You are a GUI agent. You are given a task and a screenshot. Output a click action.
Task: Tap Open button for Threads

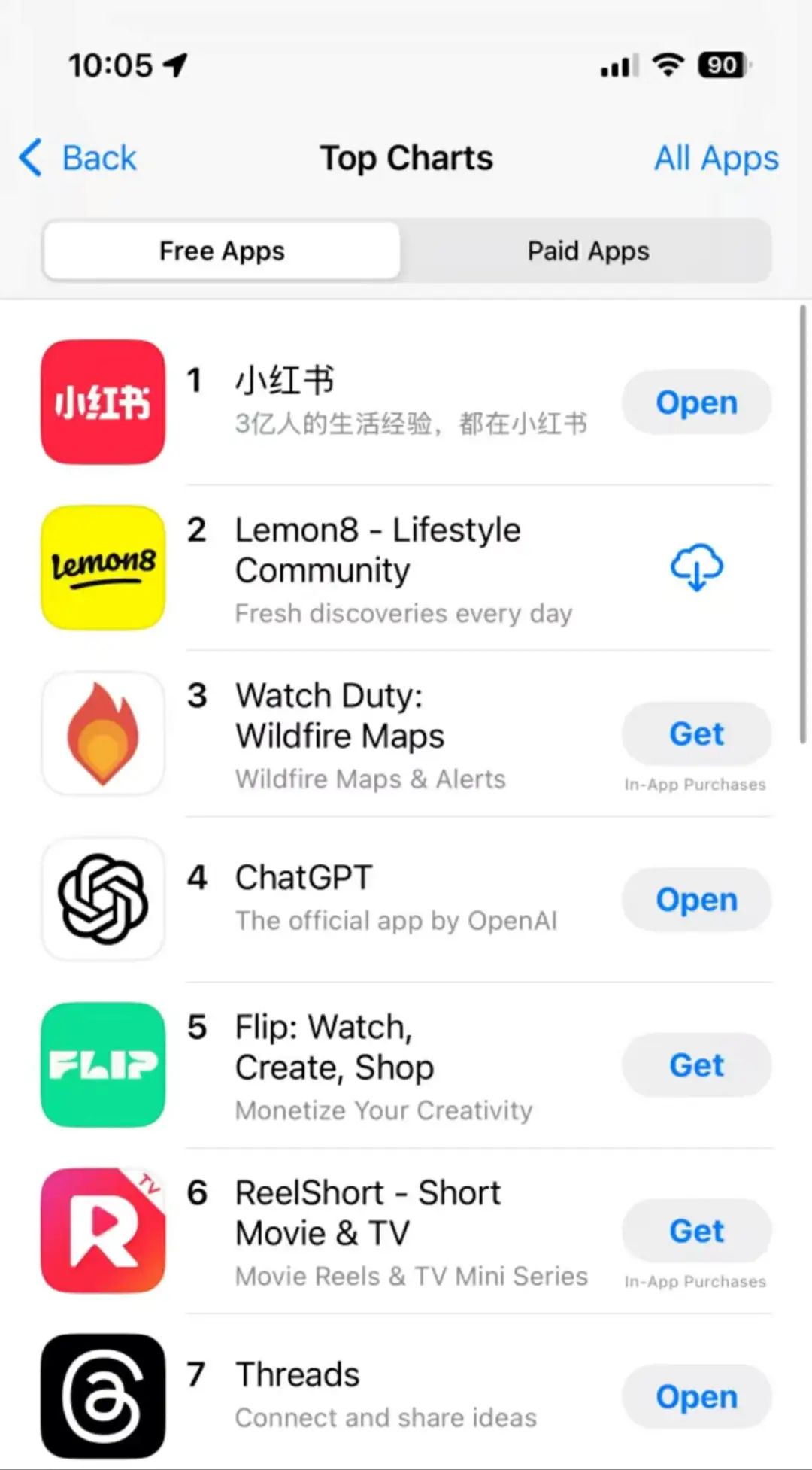pyautogui.click(x=696, y=1396)
